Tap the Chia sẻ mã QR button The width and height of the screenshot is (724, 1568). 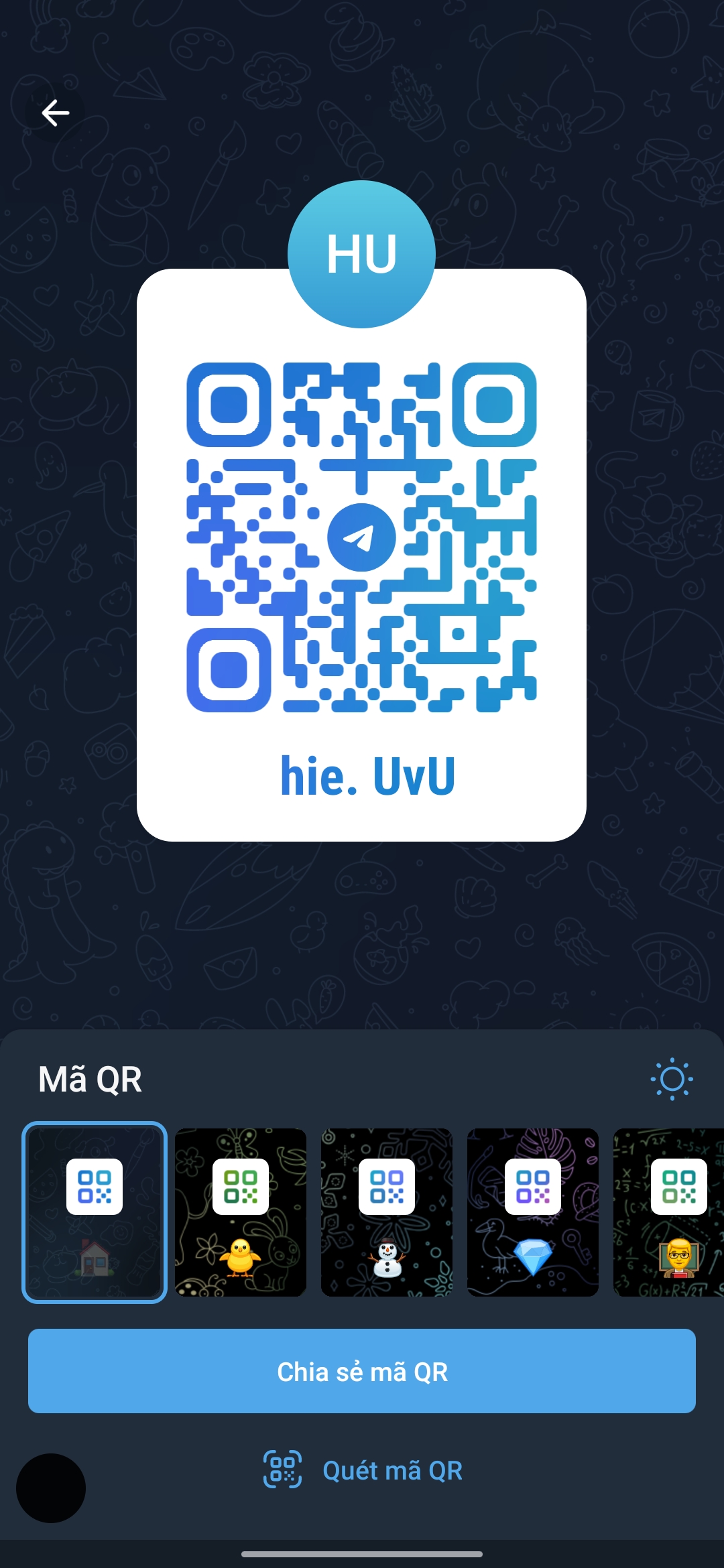[362, 1372]
